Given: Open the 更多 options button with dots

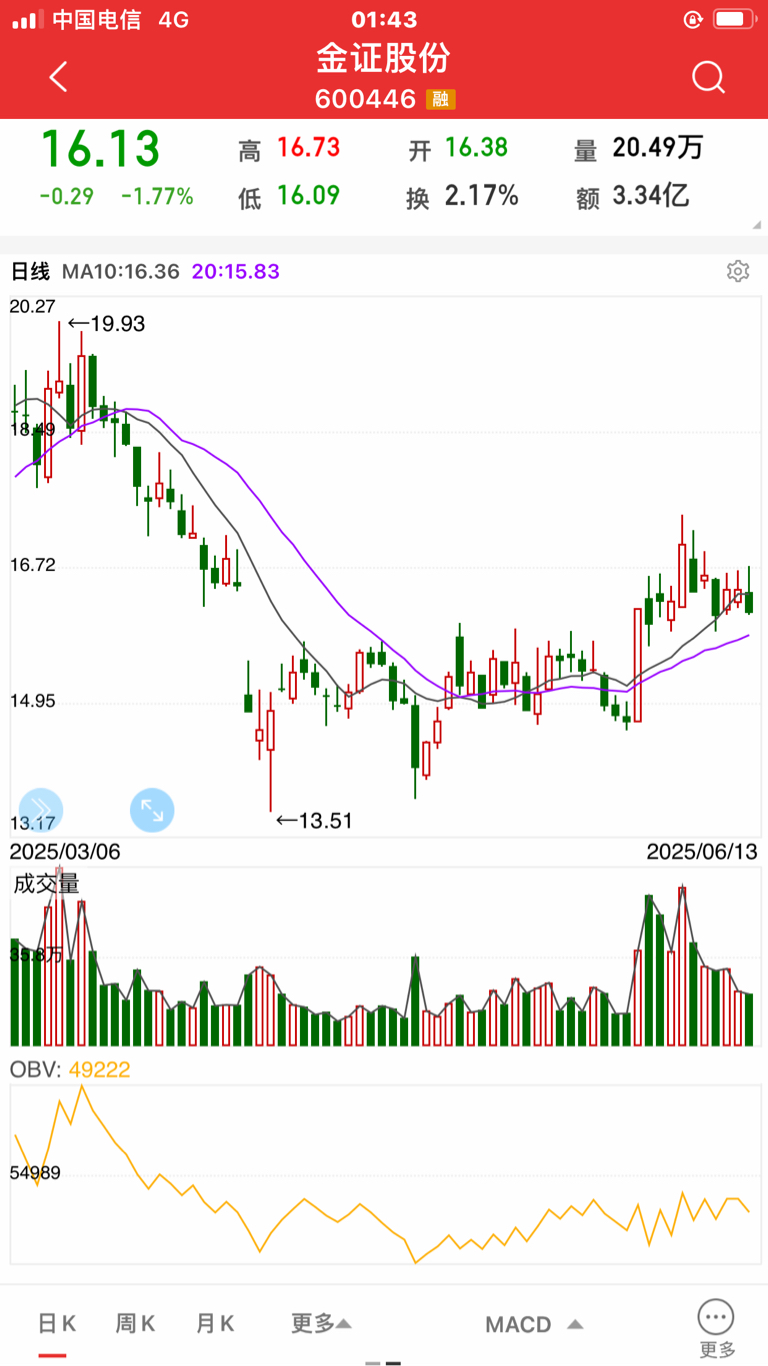Looking at the screenshot, I should coord(716,1328).
